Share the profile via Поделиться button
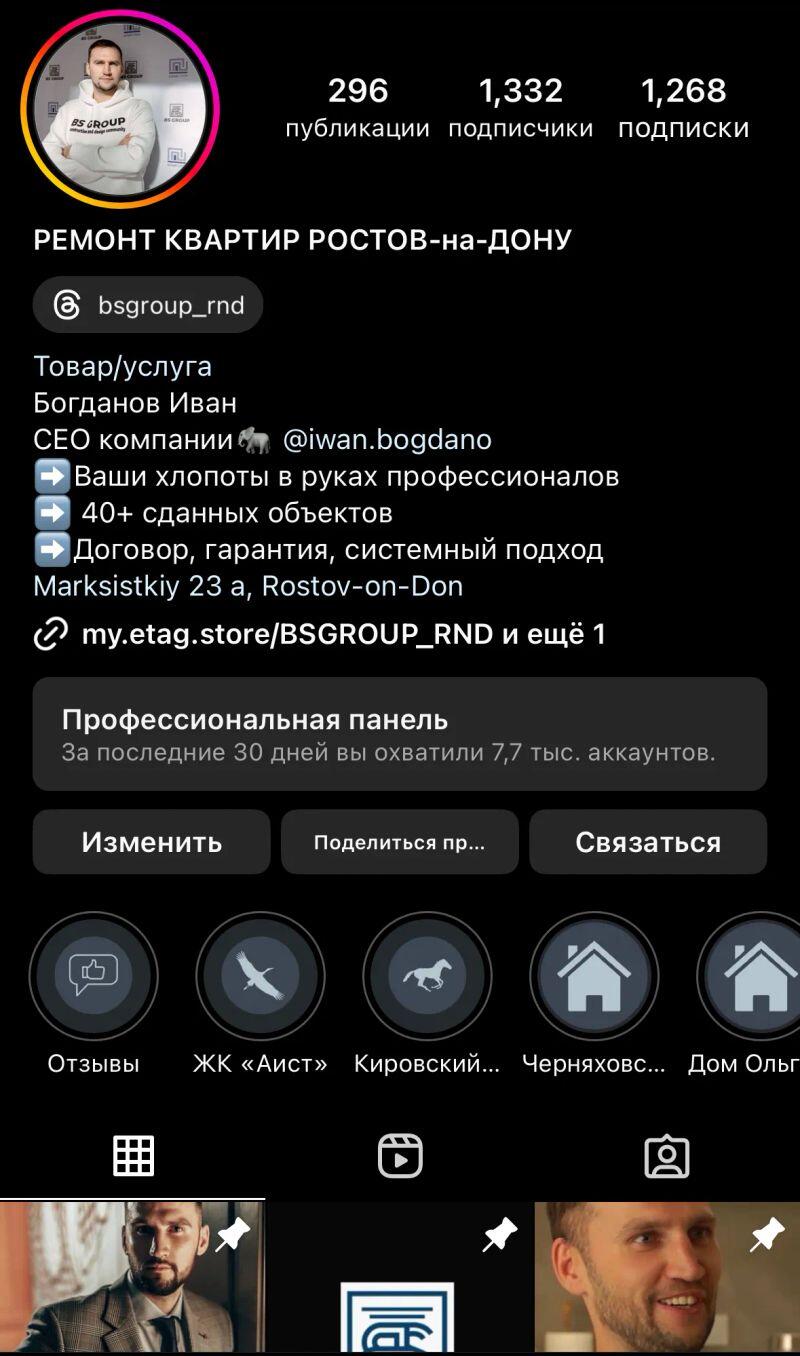Image resolution: width=800 pixels, height=1356 pixels. pyautogui.click(x=400, y=842)
